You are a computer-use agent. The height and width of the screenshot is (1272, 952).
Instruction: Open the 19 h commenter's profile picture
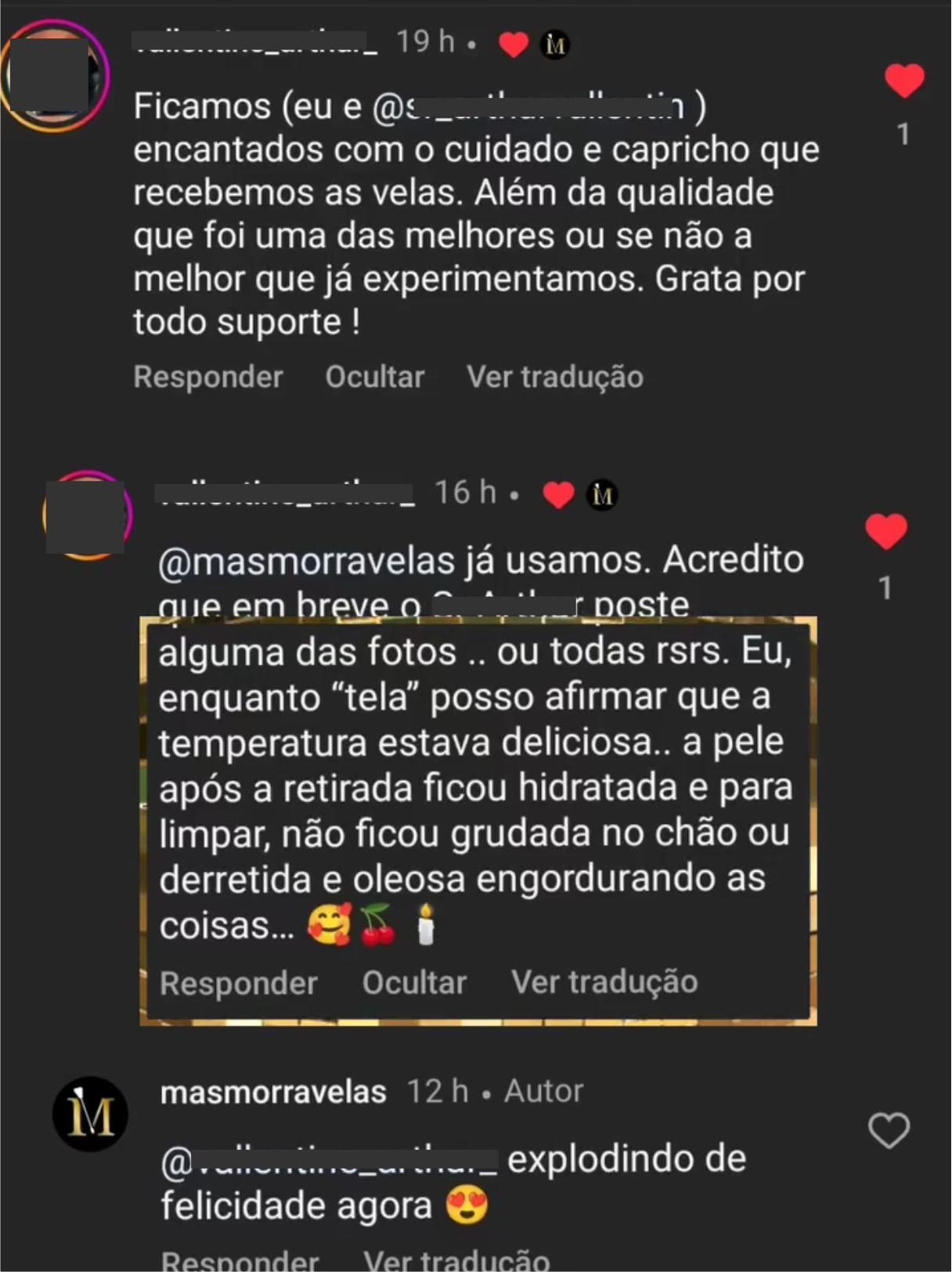(53, 76)
